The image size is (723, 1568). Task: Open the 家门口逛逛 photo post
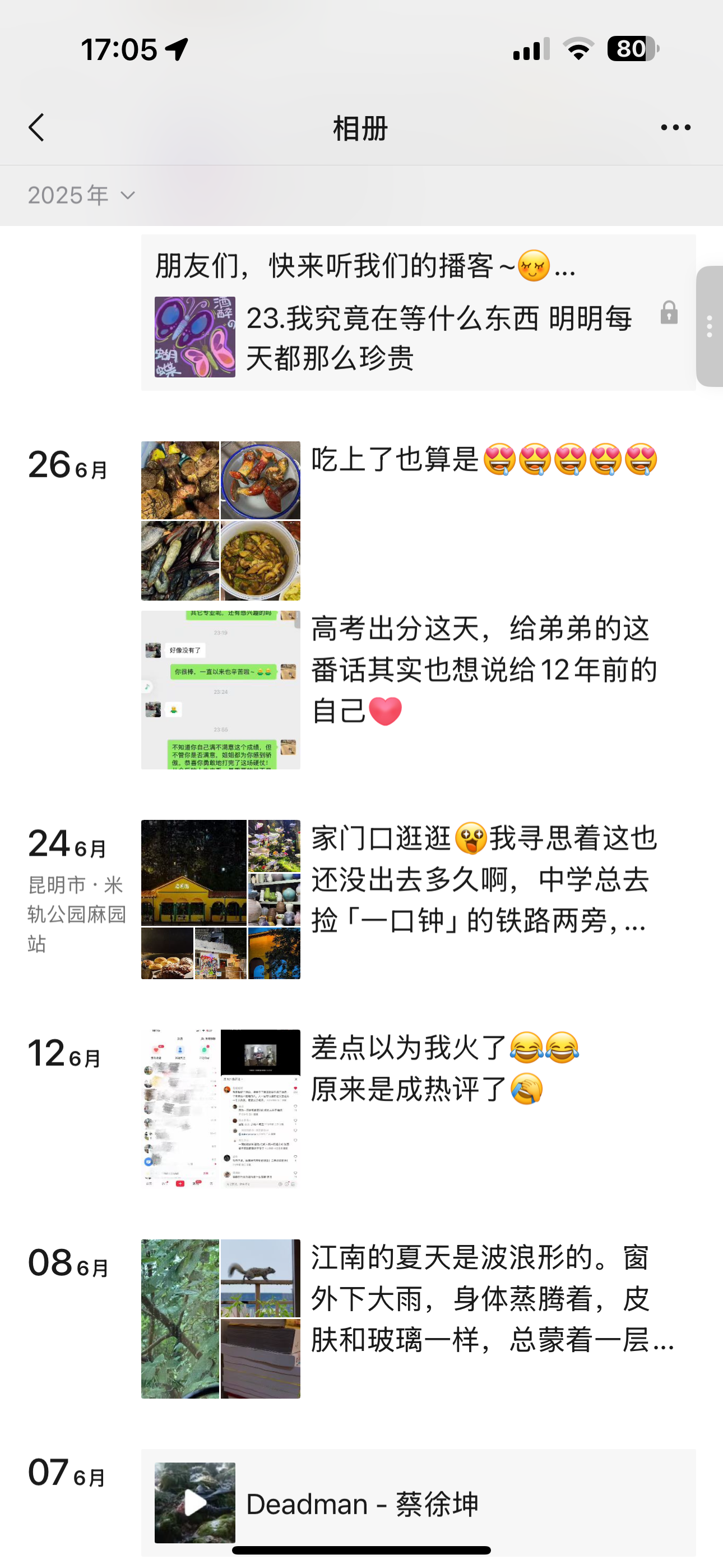pyautogui.click(x=221, y=899)
